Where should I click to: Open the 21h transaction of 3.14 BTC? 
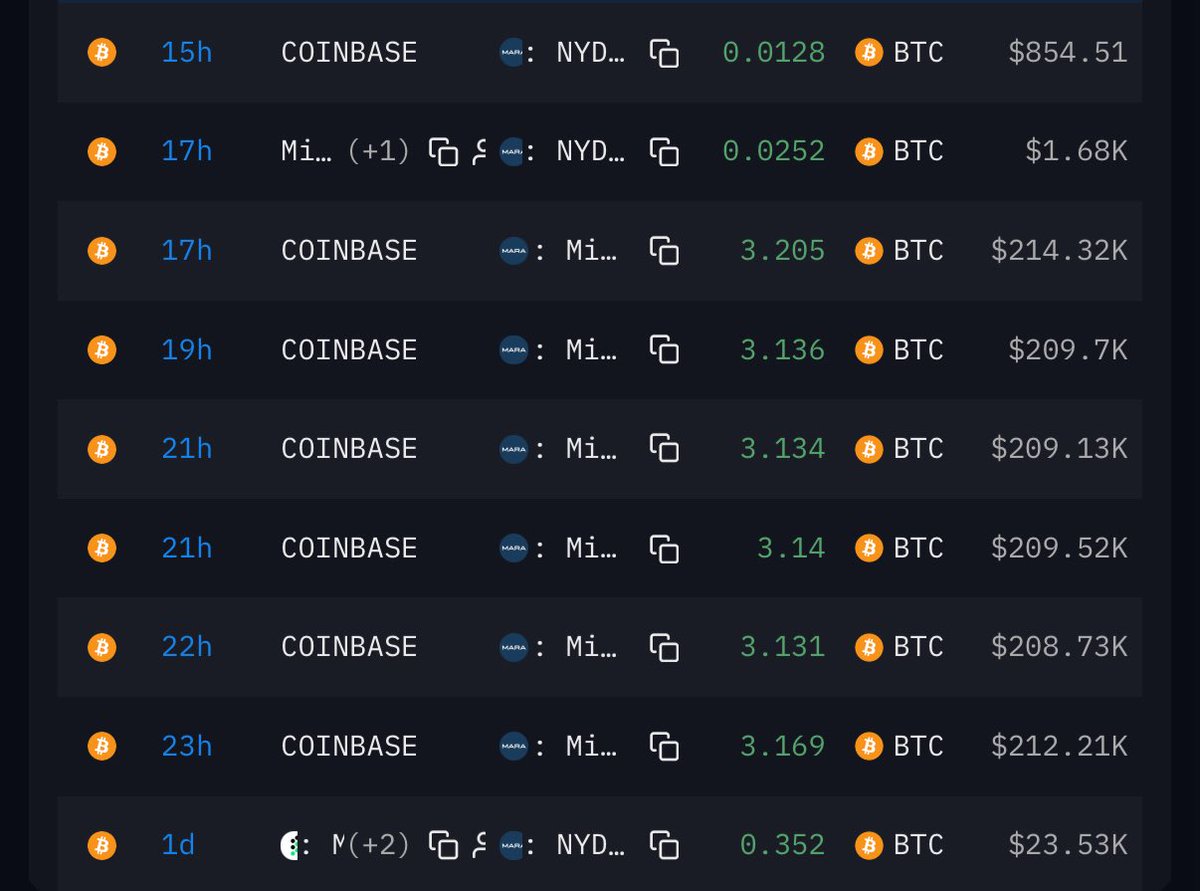[186, 547]
